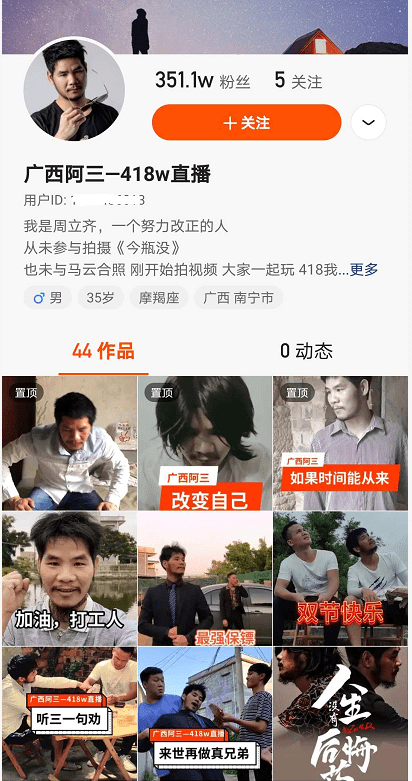Viewport: 412px width, 781px height.
Task: Open the 人生没有后悔药 video tile
Action: tap(341, 714)
